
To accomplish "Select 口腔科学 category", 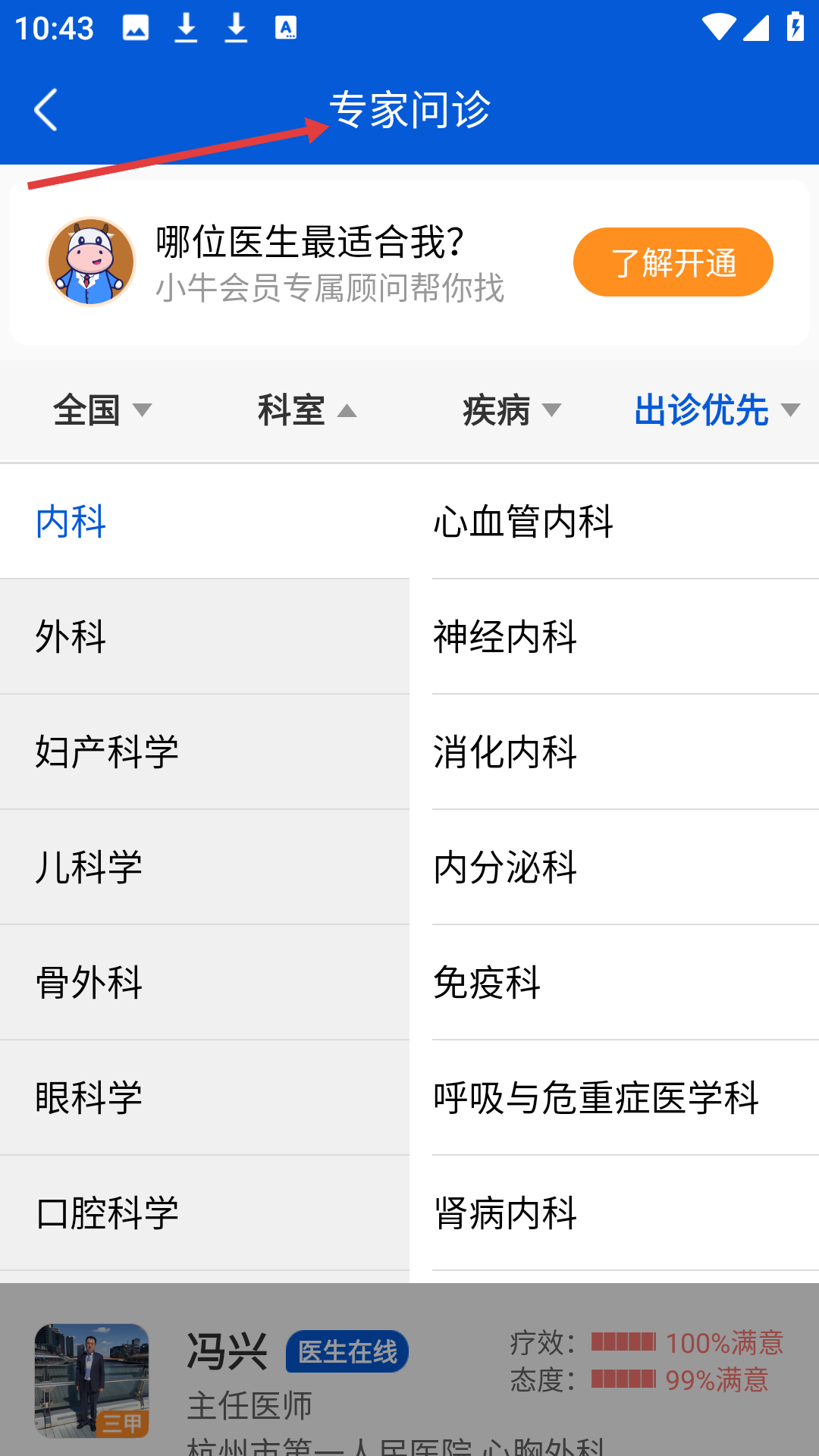I will point(205,1213).
